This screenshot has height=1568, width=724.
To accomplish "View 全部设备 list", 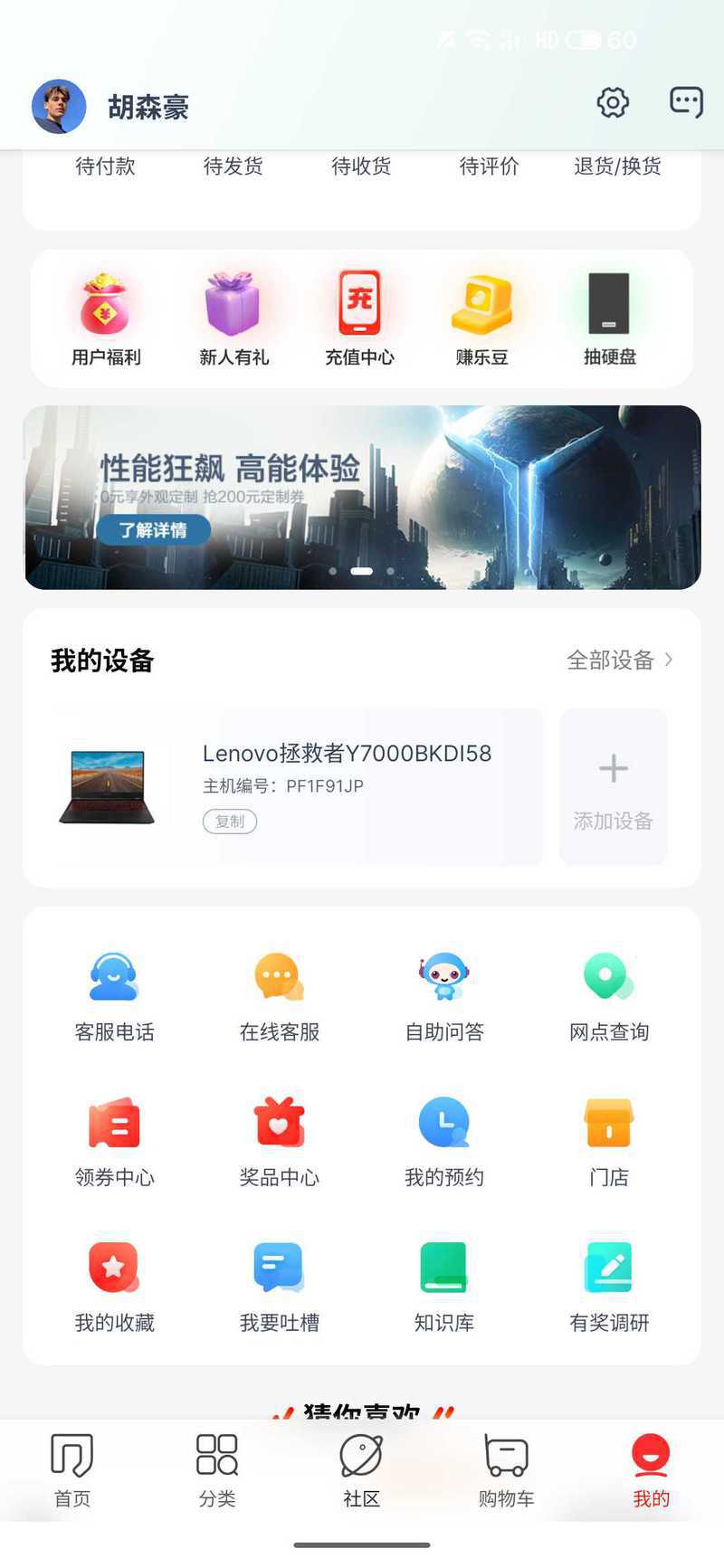I will [x=619, y=660].
